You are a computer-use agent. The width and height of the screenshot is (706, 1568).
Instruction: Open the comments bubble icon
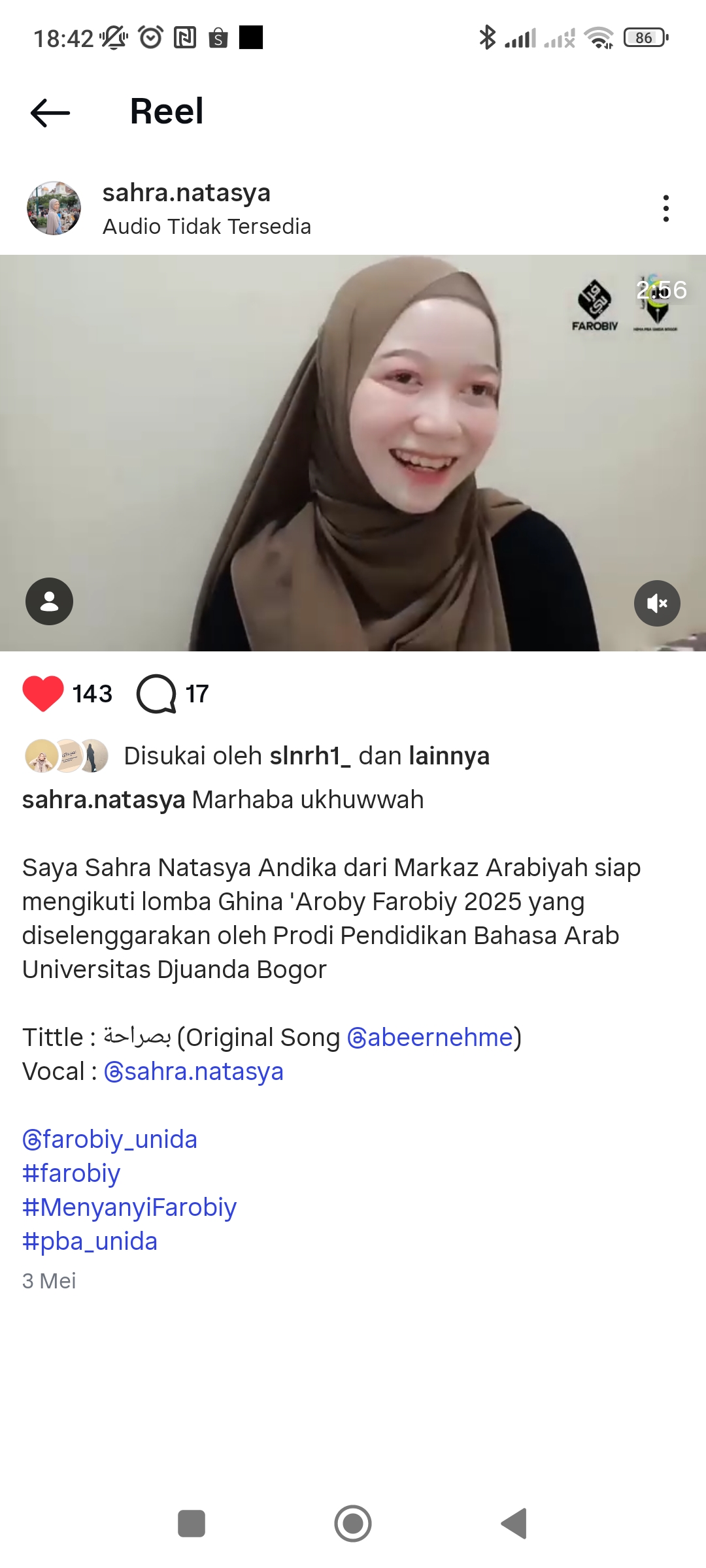[x=156, y=693]
